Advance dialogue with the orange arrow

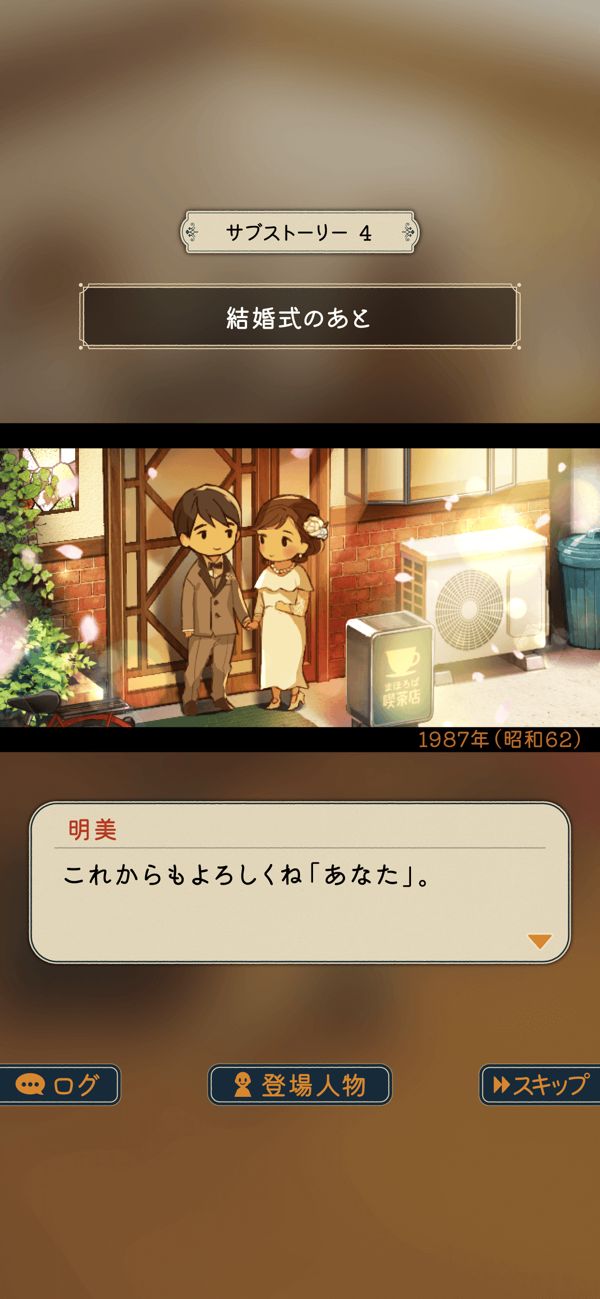point(540,941)
